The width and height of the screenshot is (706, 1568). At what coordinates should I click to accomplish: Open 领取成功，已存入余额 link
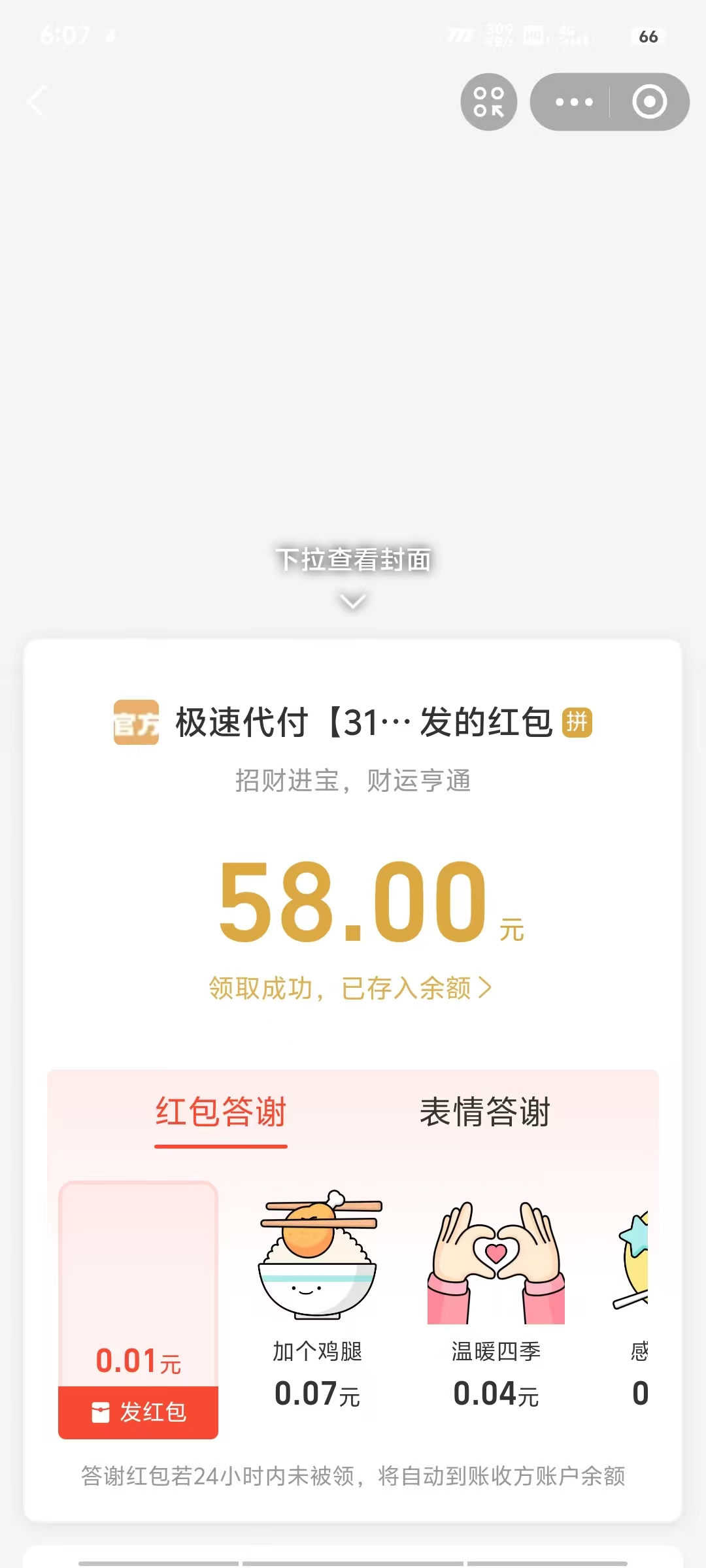click(x=350, y=988)
